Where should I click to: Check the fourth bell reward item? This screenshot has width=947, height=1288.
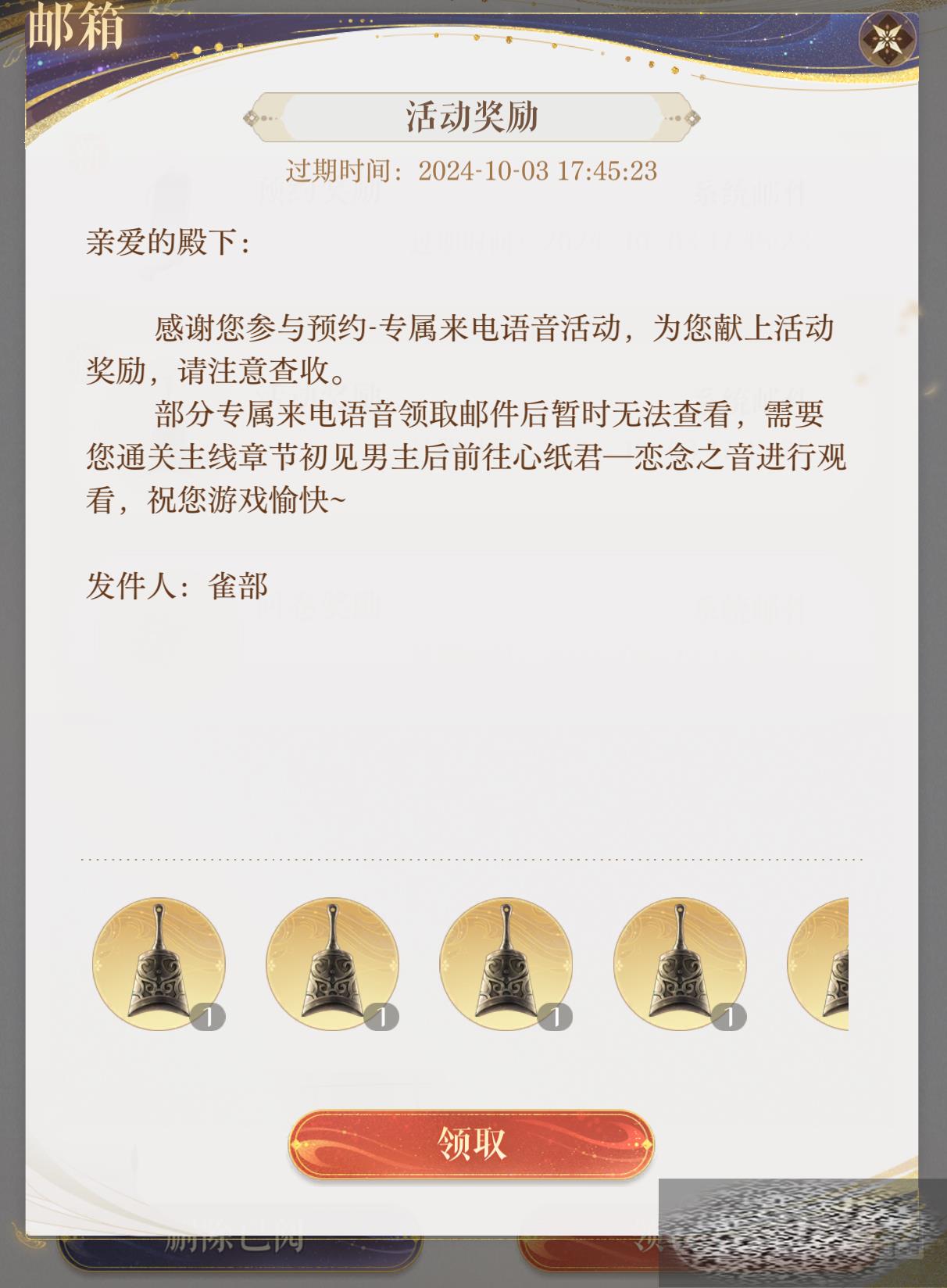click(680, 964)
